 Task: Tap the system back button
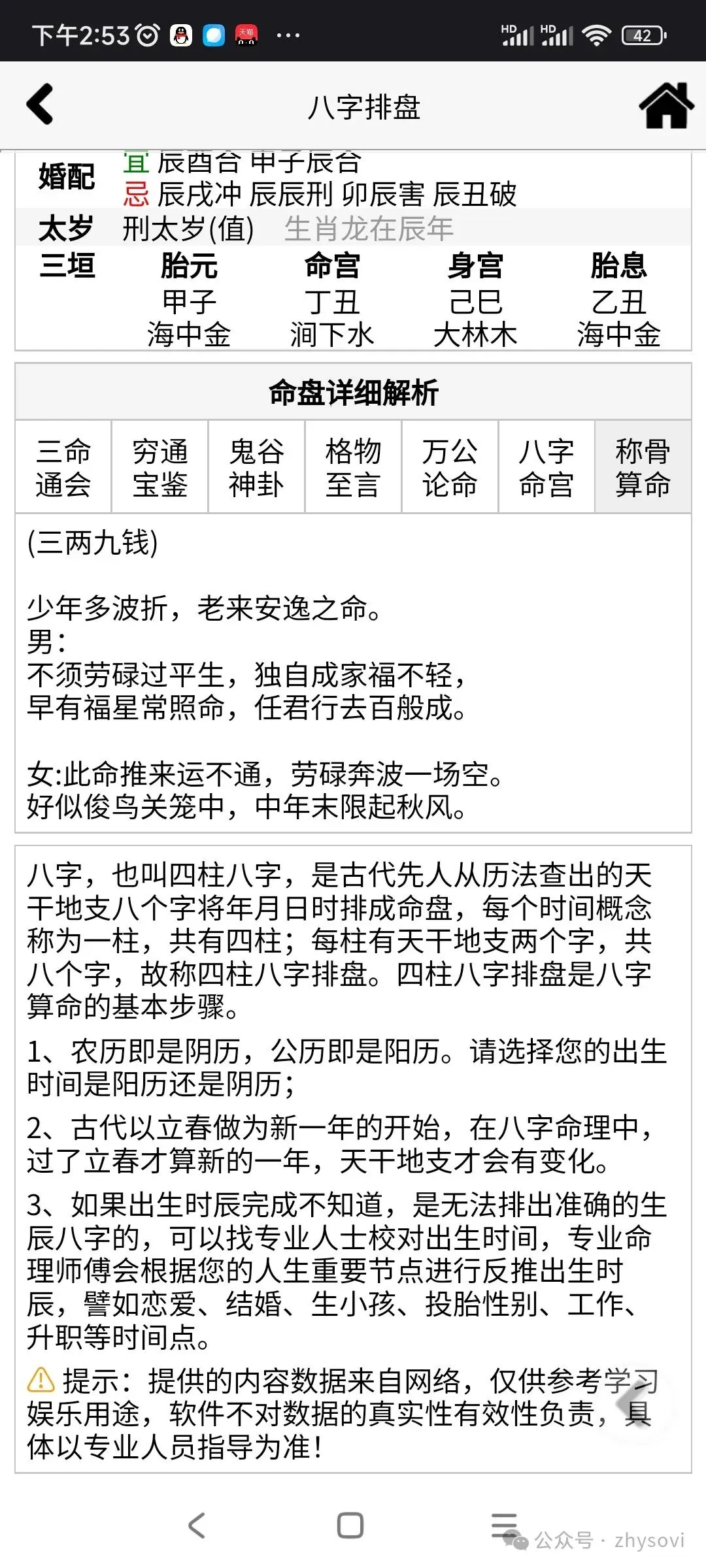click(197, 1526)
